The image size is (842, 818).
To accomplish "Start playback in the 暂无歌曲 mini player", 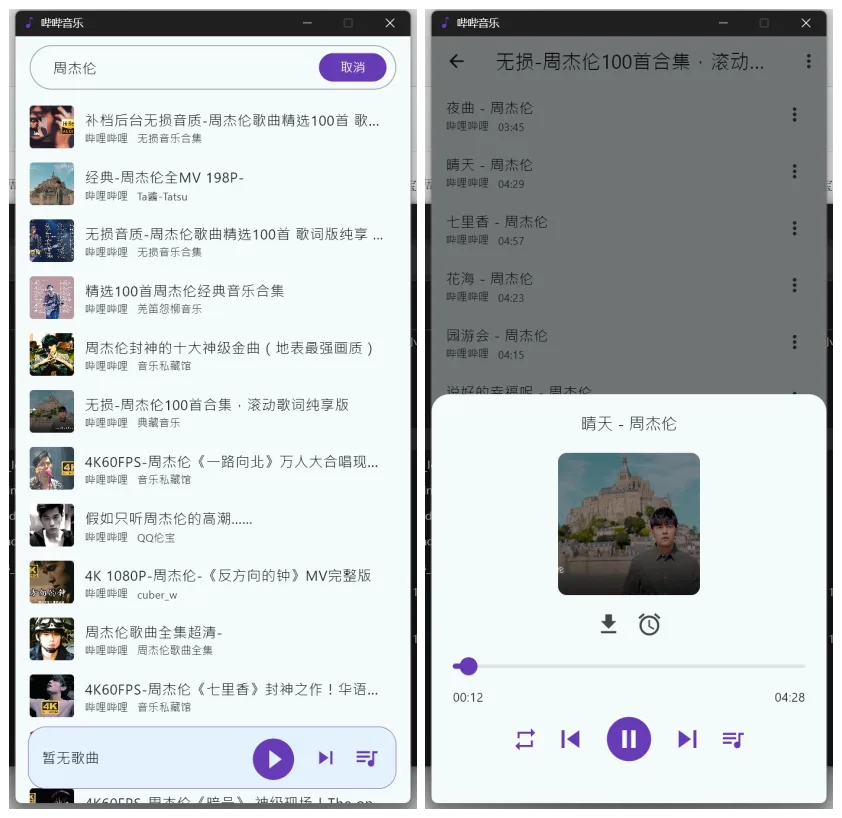I will (274, 759).
